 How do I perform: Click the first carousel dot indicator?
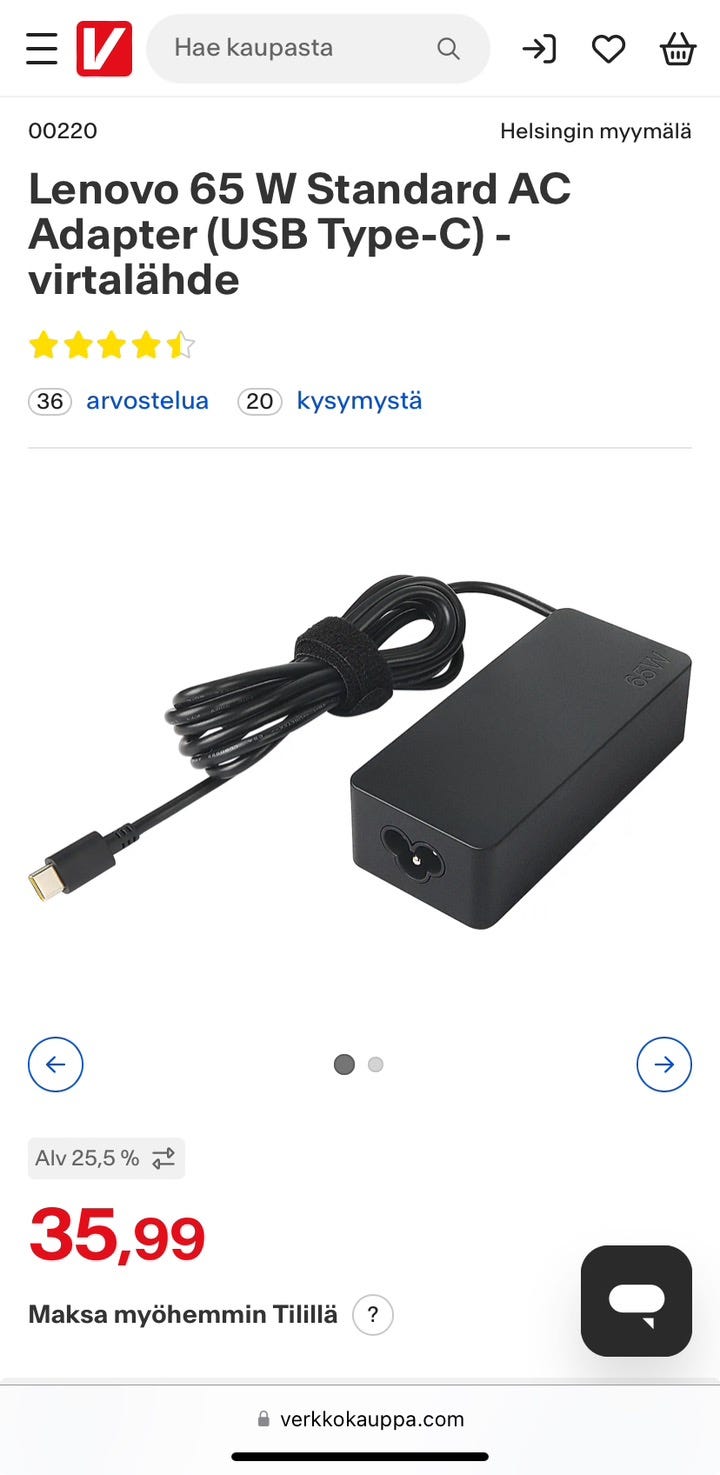[344, 1065]
